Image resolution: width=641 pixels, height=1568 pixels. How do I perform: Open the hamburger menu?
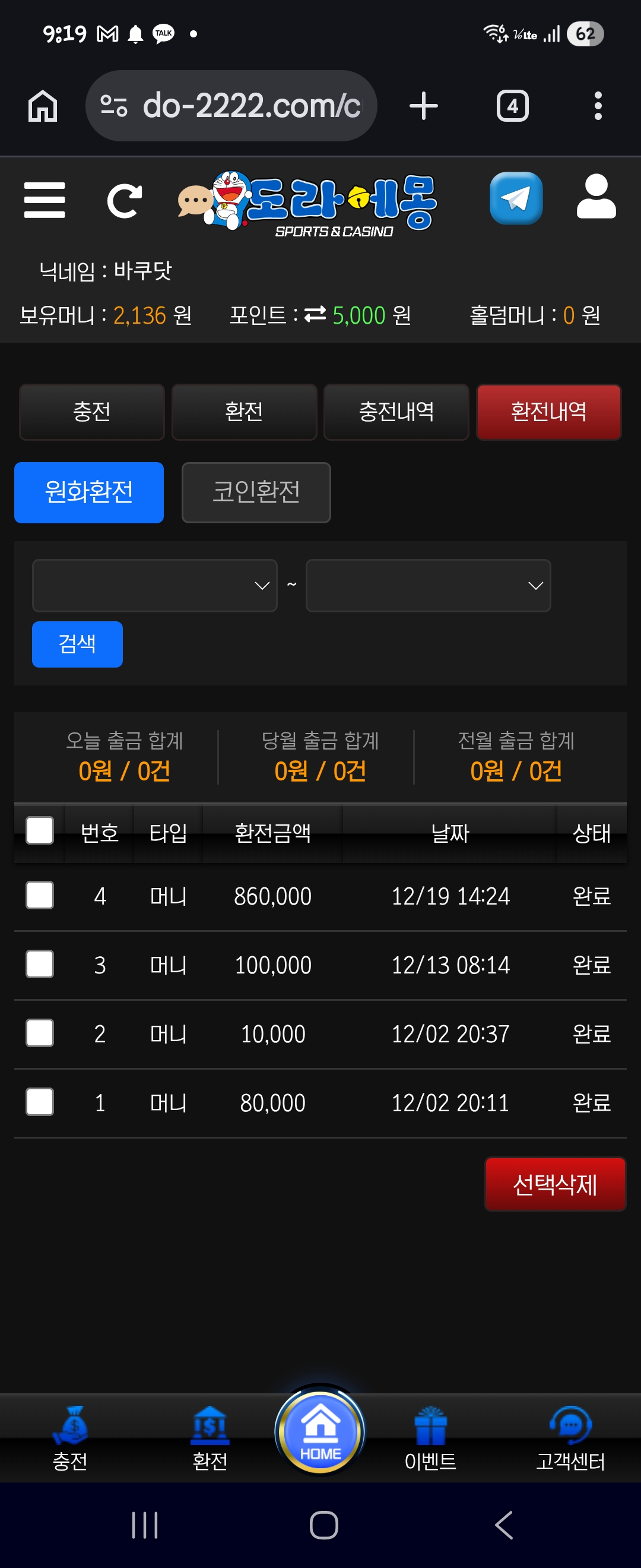point(45,200)
